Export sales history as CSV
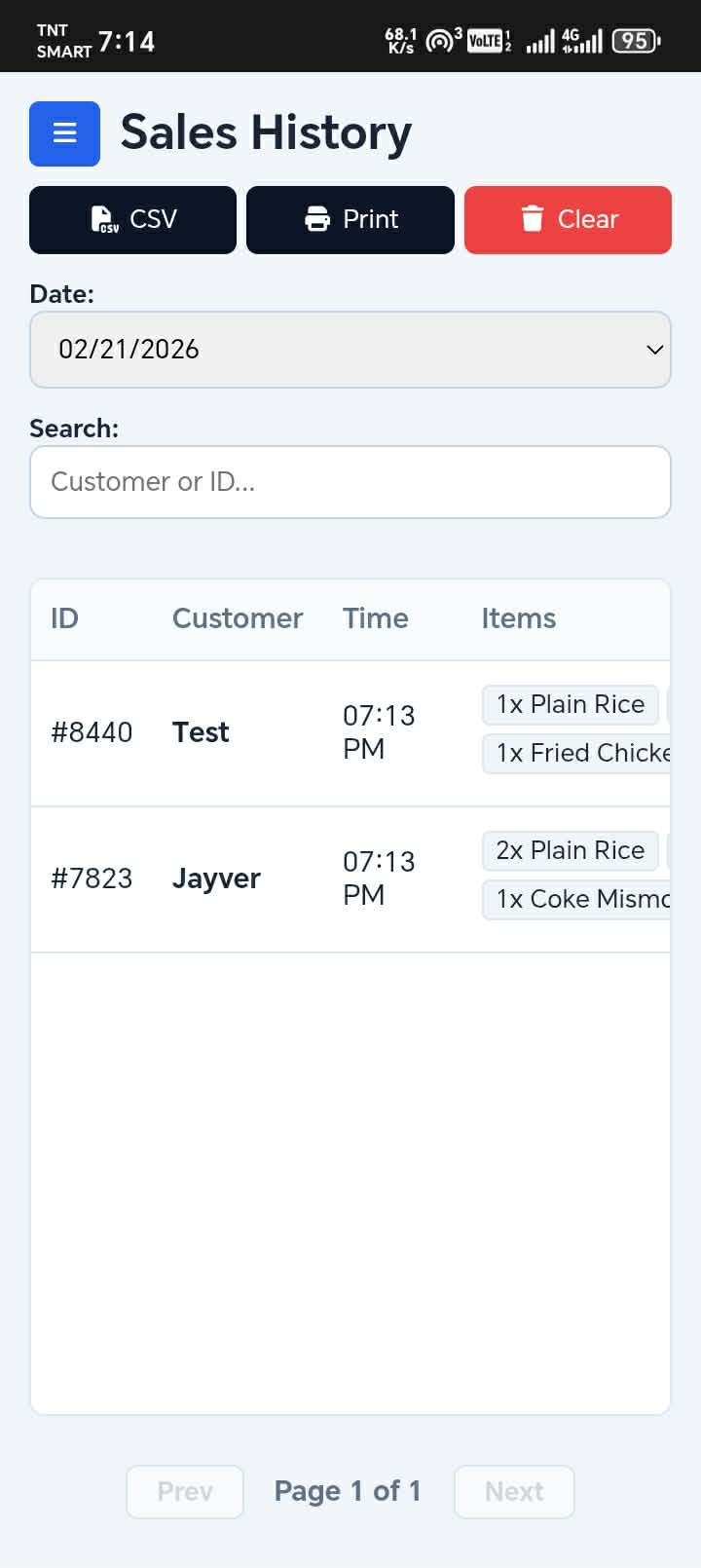 tap(132, 220)
